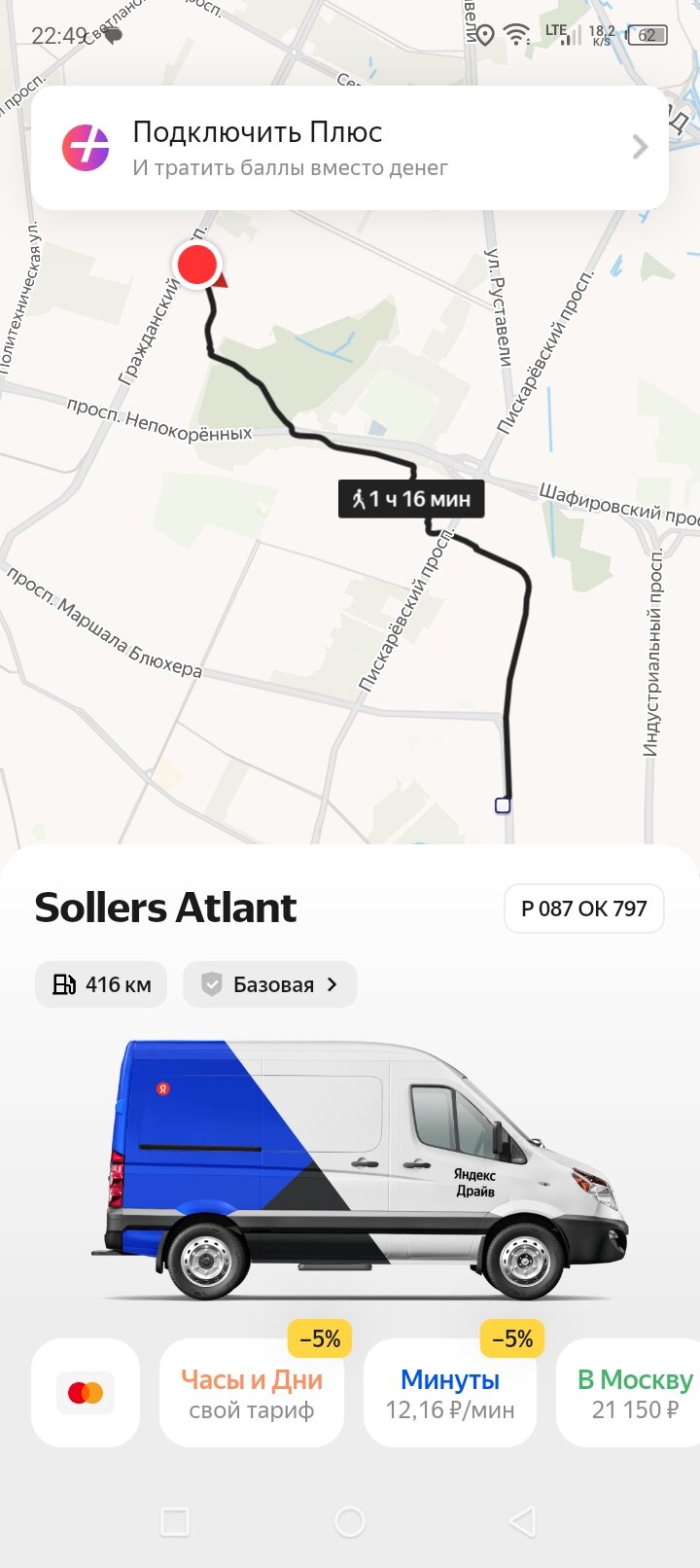The width and height of the screenshot is (700, 1568).
Task: Open the Подключить Плюс banner
Action: pos(350,148)
